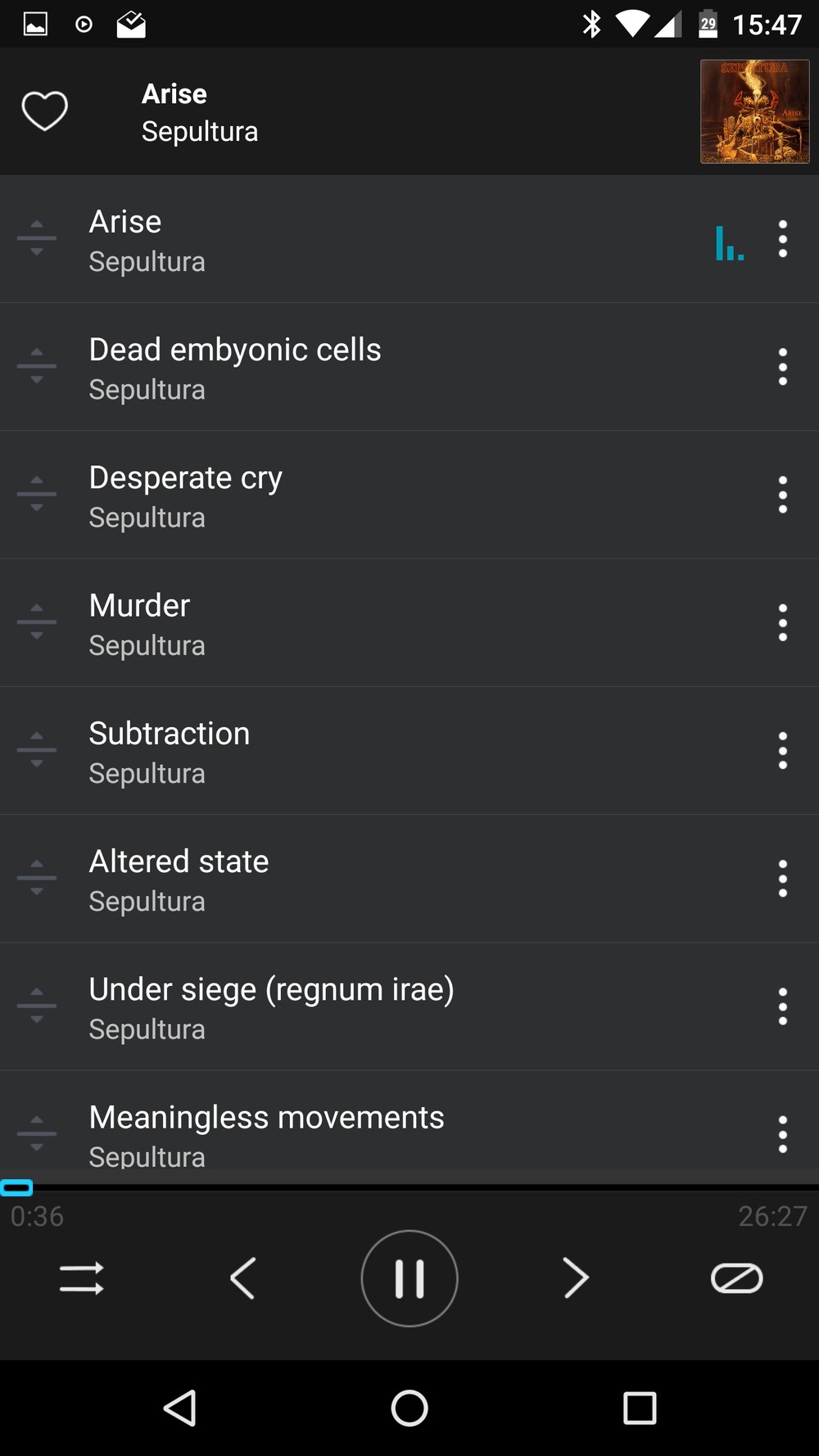Open options for Under siege (regnum irae)
Screen dimensions: 819x1456
pyautogui.click(x=783, y=1006)
